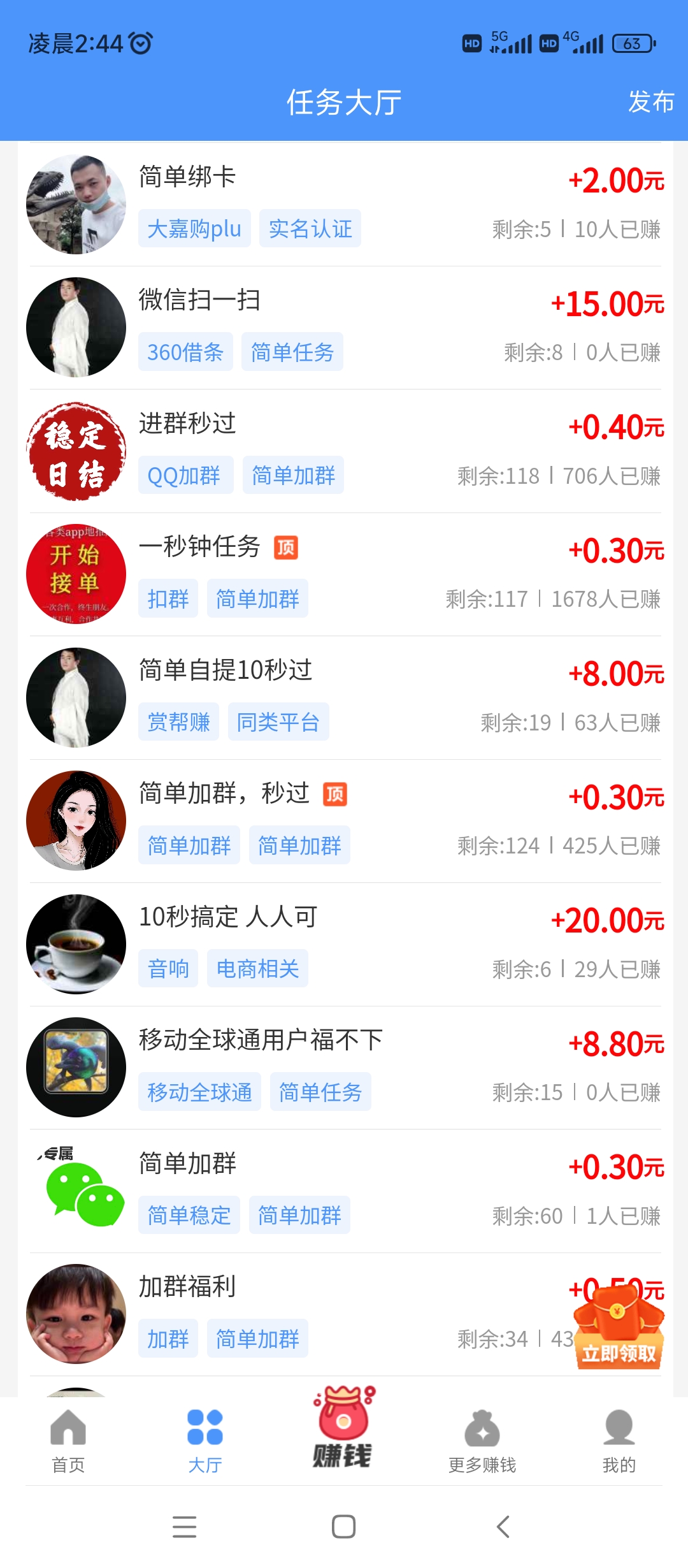The image size is (688, 1568).
Task: Open the 一秒钟任务 task
Action: pos(199,546)
